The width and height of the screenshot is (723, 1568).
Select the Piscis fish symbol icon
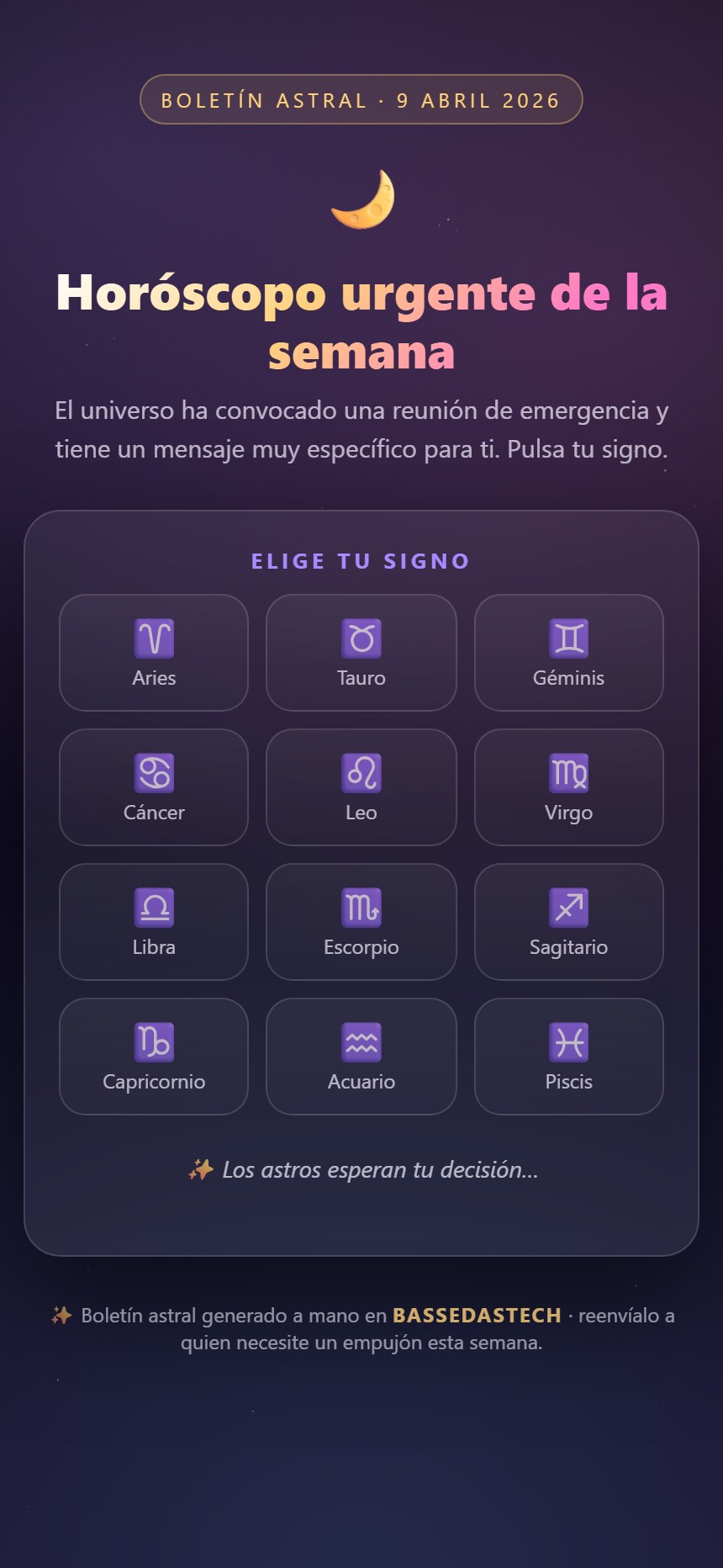coord(568,1043)
